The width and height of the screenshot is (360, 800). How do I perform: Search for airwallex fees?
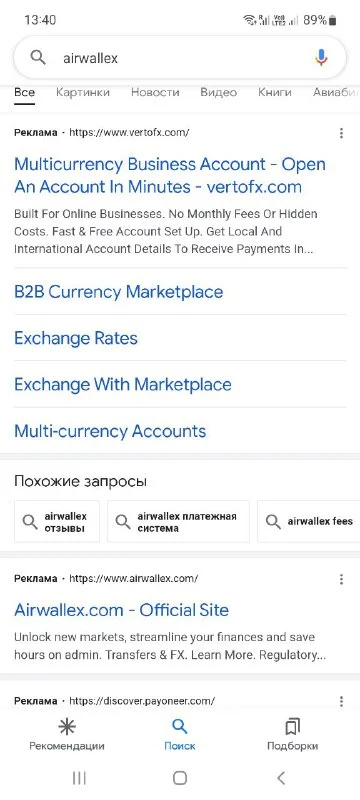pos(308,521)
